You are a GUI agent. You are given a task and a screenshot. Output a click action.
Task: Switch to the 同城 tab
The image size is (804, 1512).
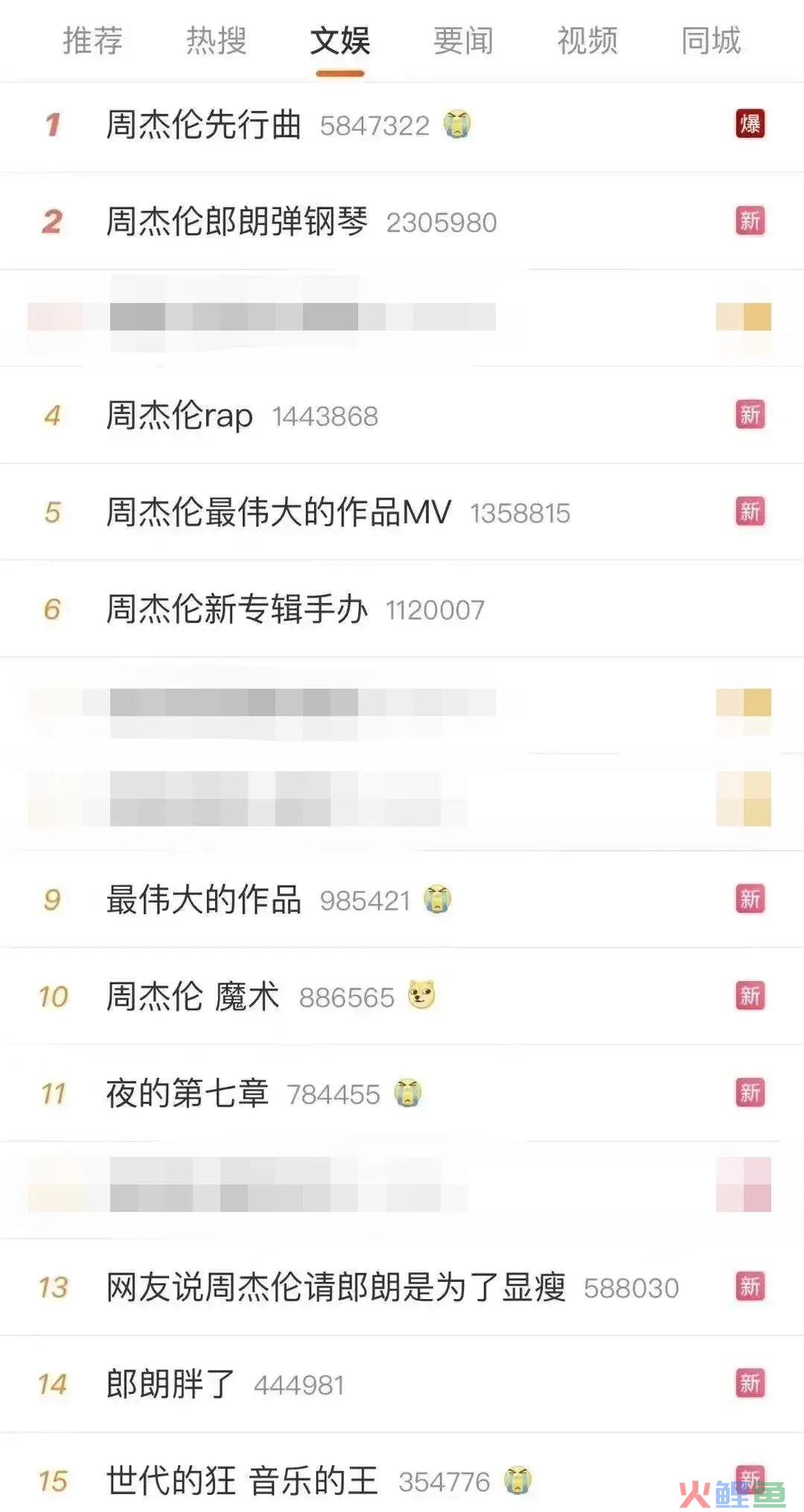coord(711,41)
